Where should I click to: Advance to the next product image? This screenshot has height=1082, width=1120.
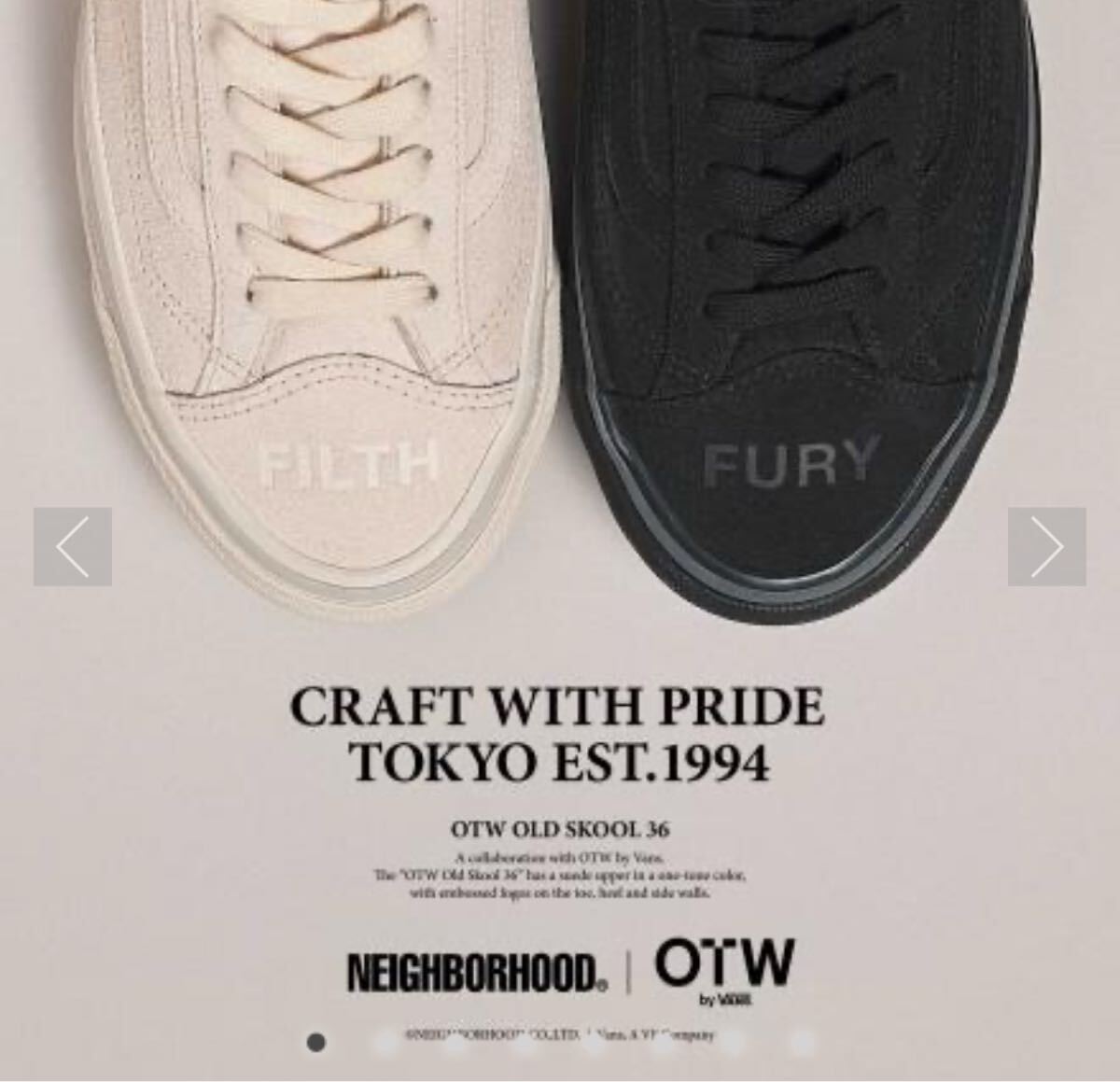[1046, 547]
